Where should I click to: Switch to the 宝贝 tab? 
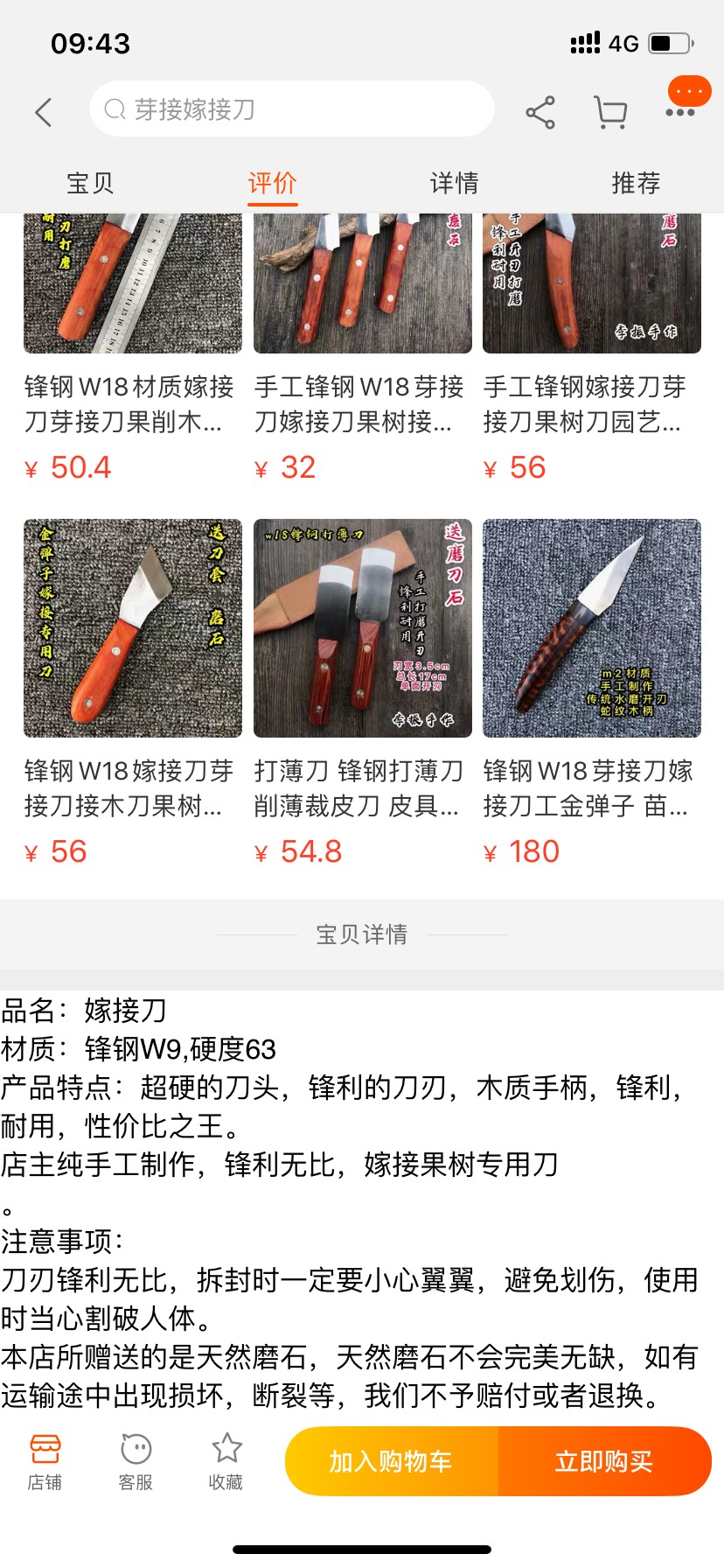pyautogui.click(x=90, y=183)
